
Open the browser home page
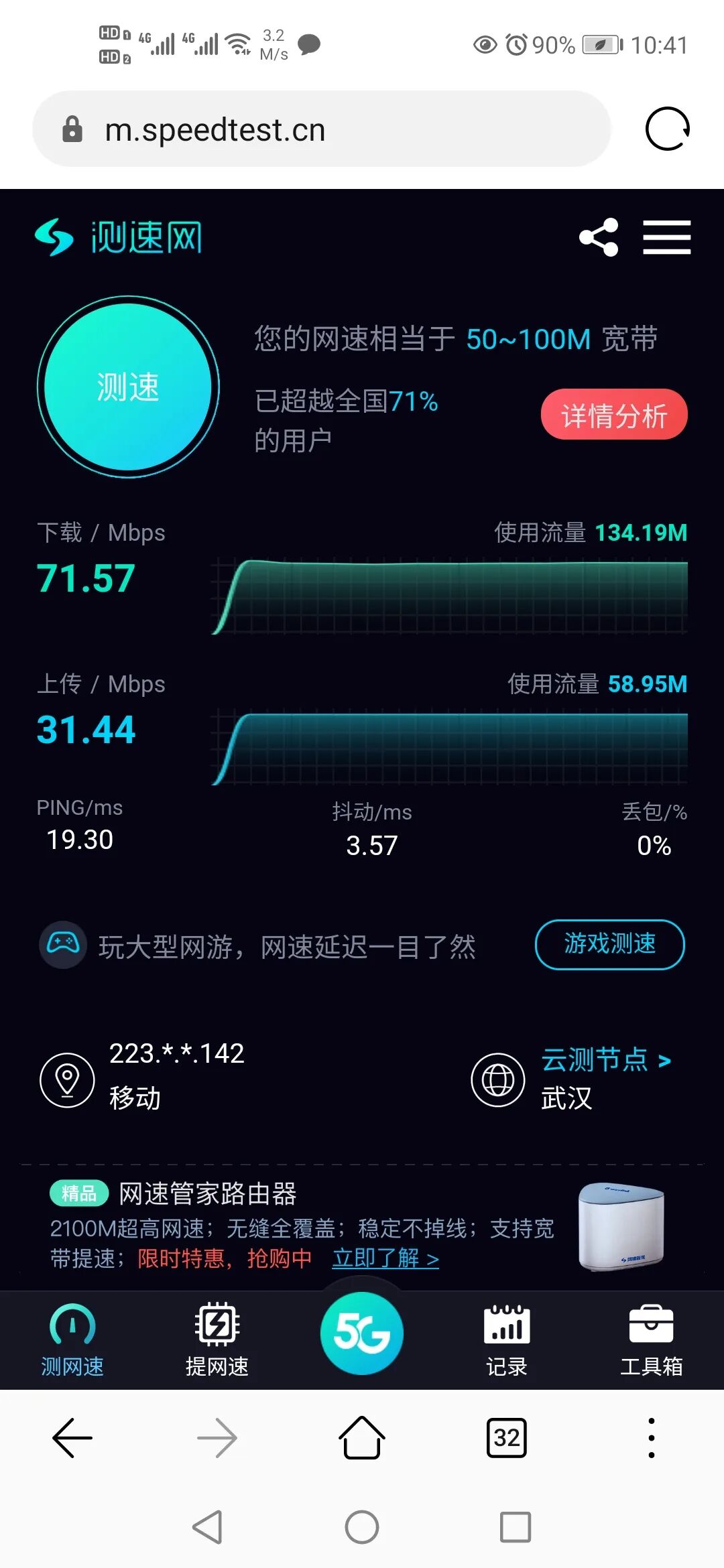362,1438
